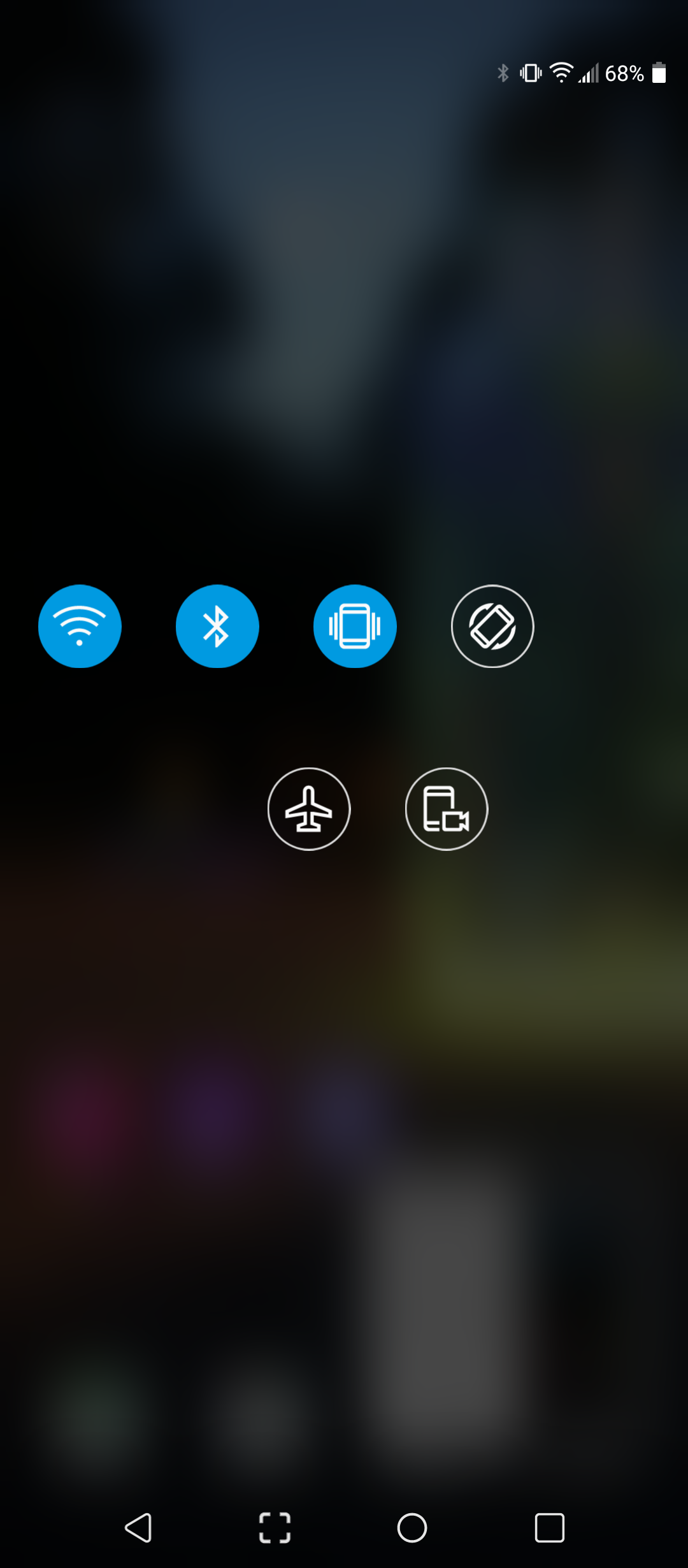
Task: Return to the home screen
Action: coord(412,1528)
